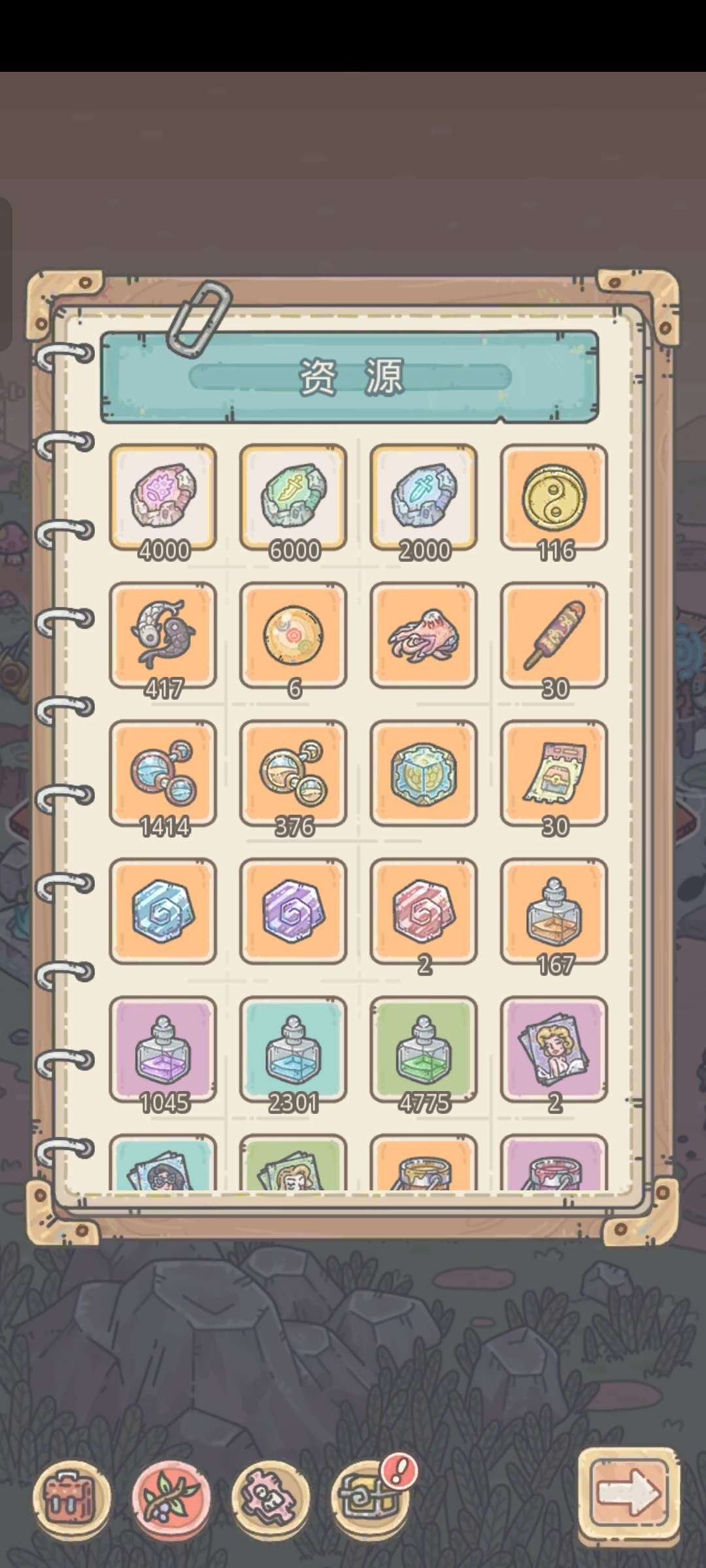Viewport: 706px width, 1568px height.
Task: View the twin koi fish item
Action: tap(163, 635)
